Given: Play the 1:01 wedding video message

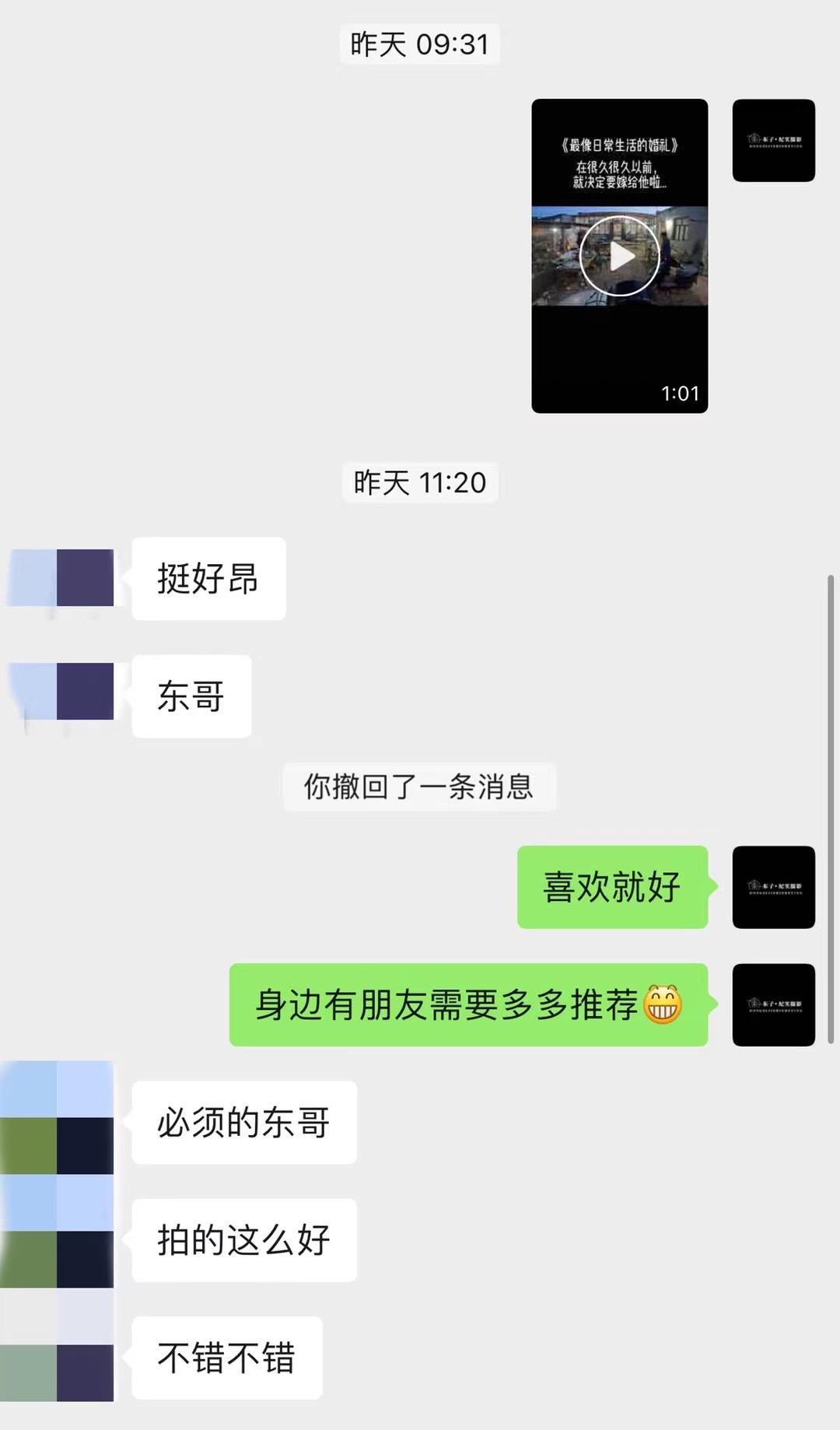Looking at the screenshot, I should tap(619, 256).
